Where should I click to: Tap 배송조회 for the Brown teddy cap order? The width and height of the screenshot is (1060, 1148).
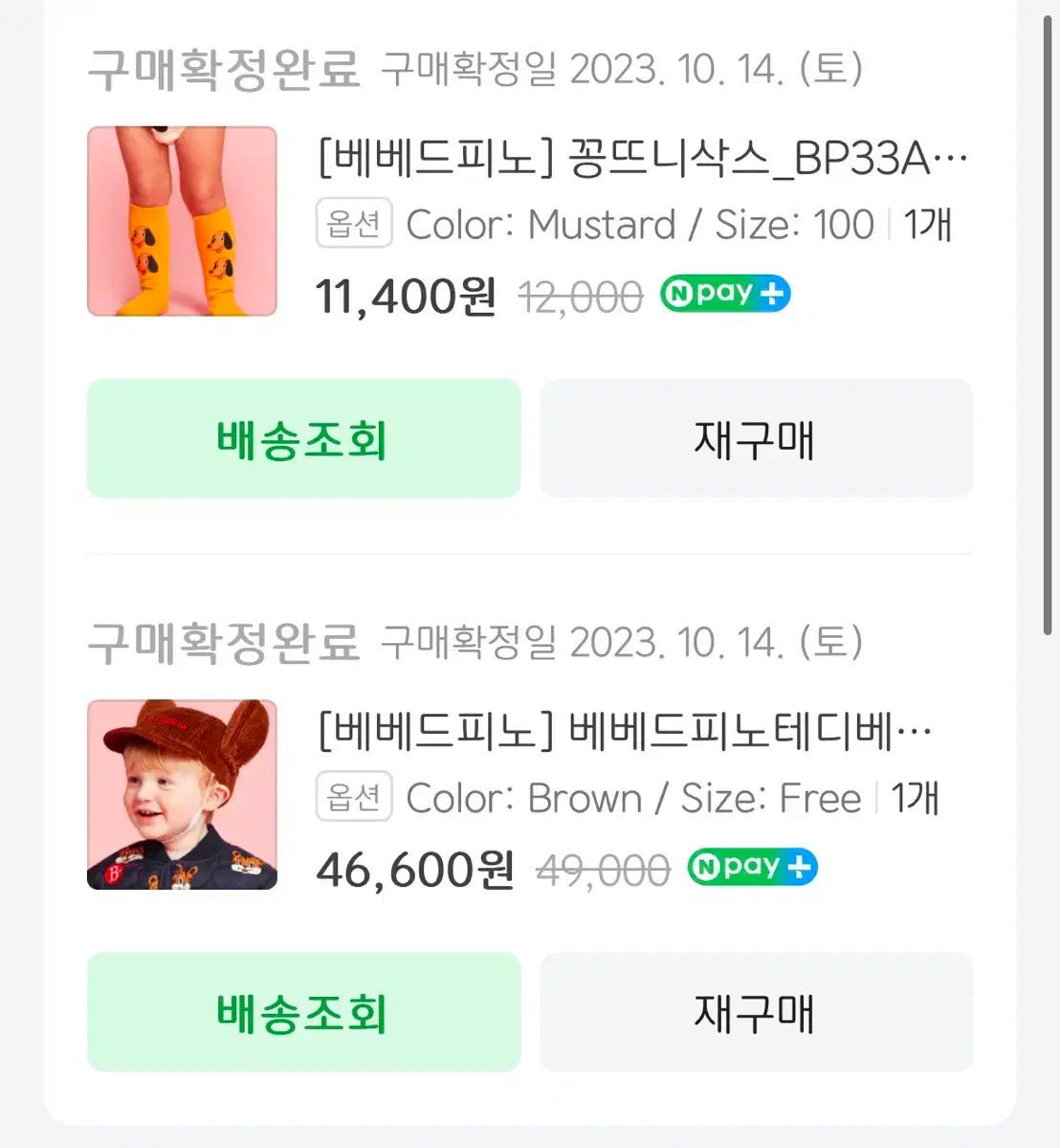tap(303, 1012)
